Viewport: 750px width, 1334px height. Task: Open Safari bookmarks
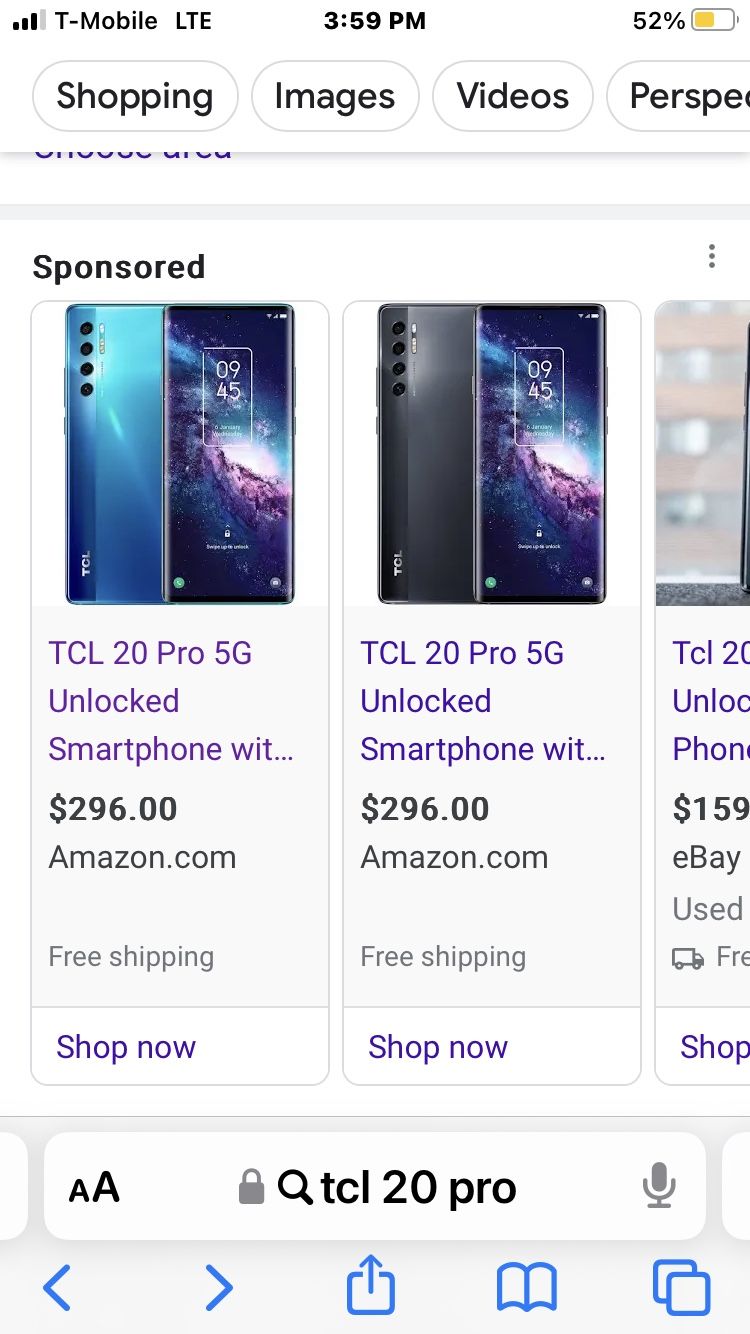tap(526, 1287)
